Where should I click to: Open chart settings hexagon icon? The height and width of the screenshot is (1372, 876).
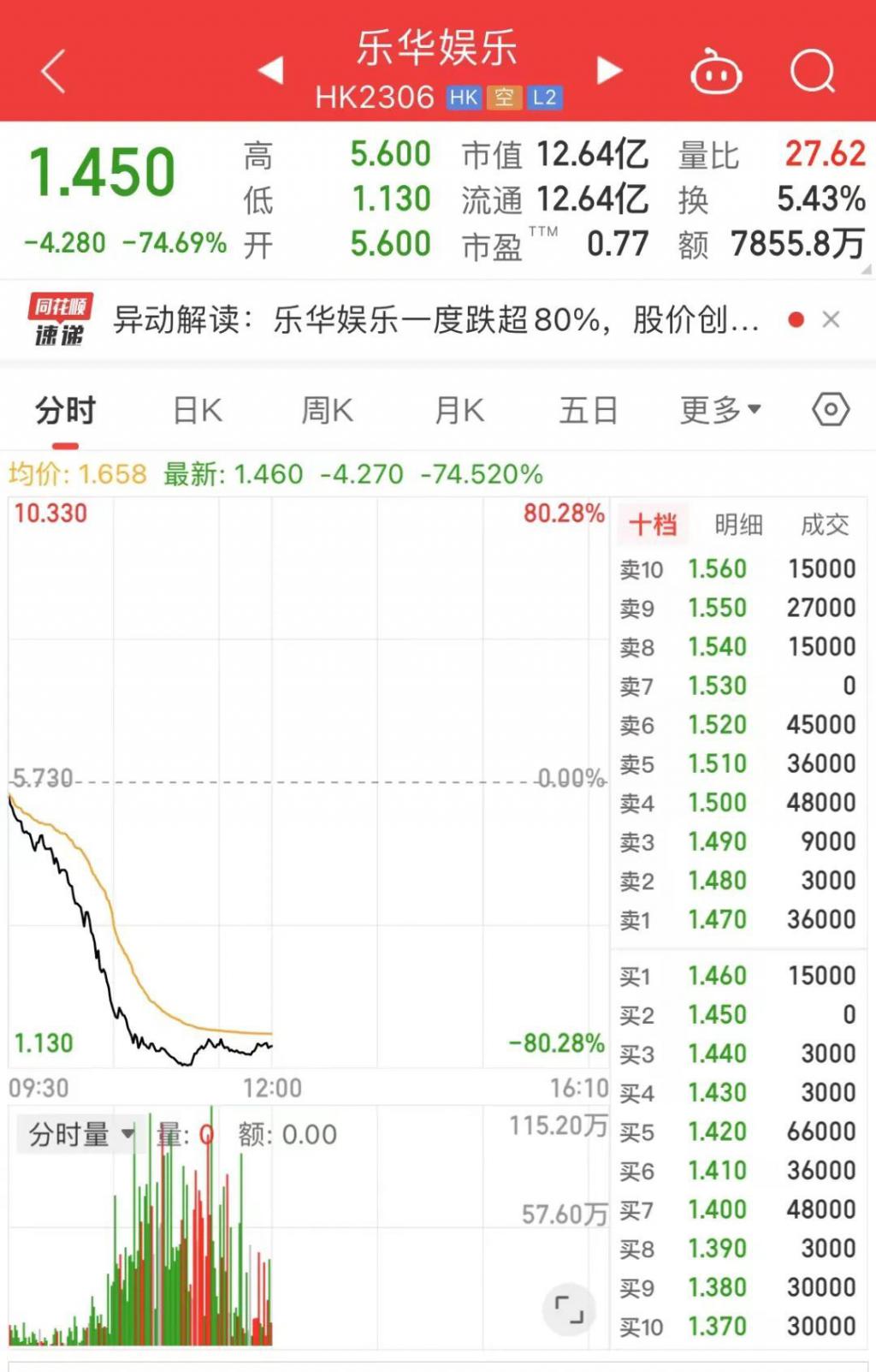[830, 410]
